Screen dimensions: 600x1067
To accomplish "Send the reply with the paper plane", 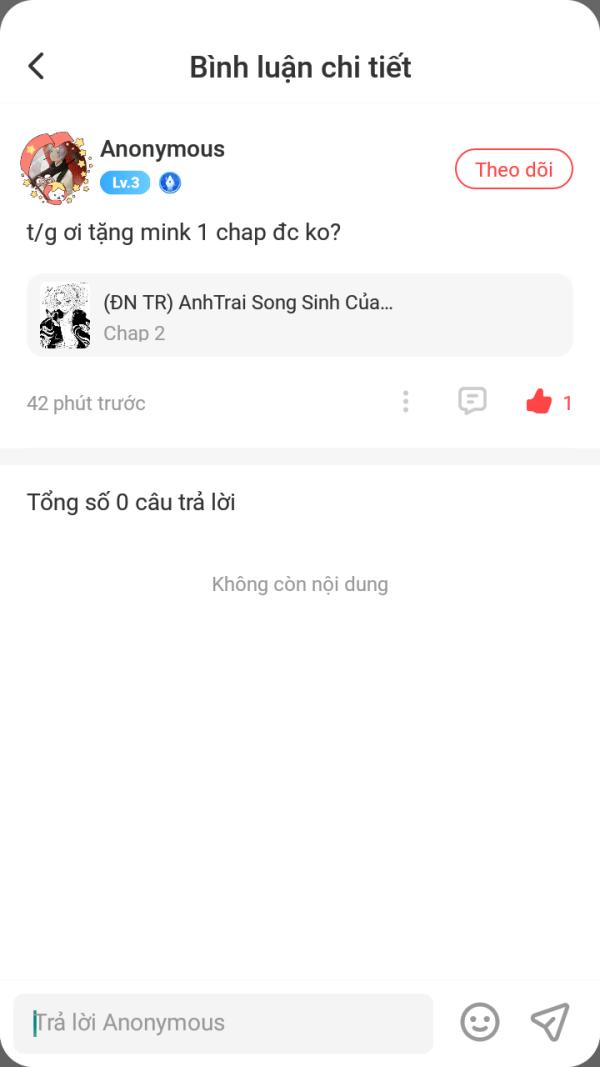I will [550, 1022].
